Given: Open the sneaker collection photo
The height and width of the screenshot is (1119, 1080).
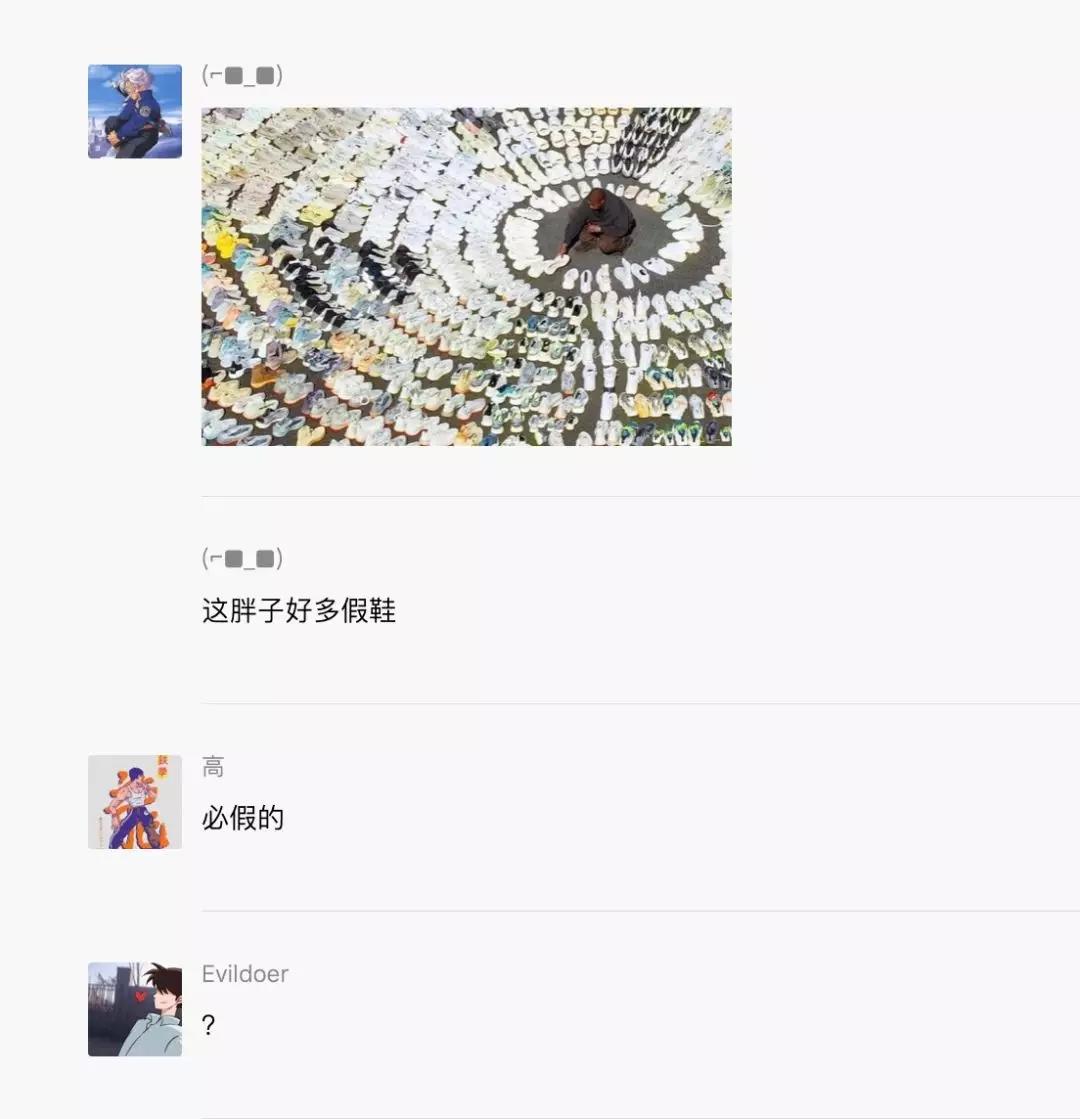Looking at the screenshot, I should tap(466, 276).
